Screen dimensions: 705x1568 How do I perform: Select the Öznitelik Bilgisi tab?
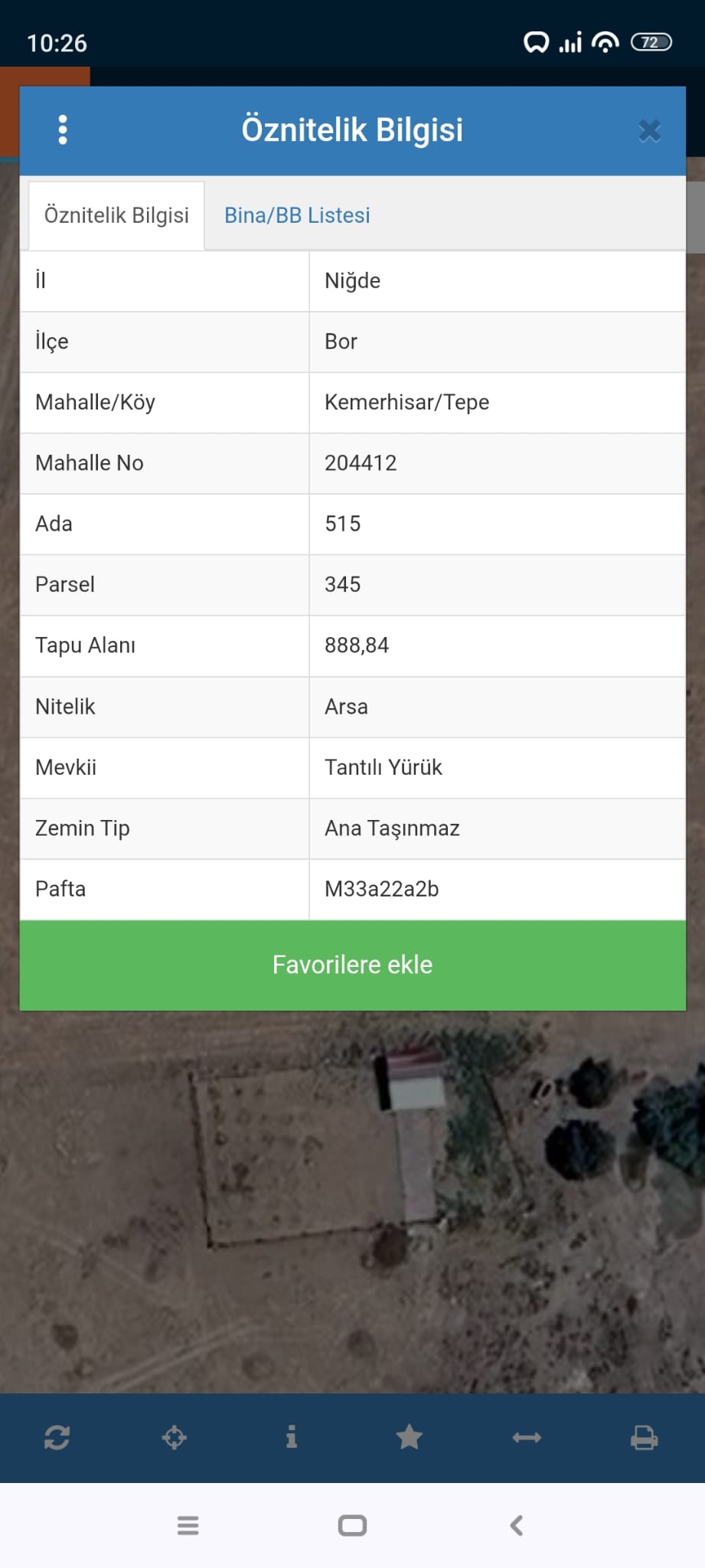click(x=116, y=216)
